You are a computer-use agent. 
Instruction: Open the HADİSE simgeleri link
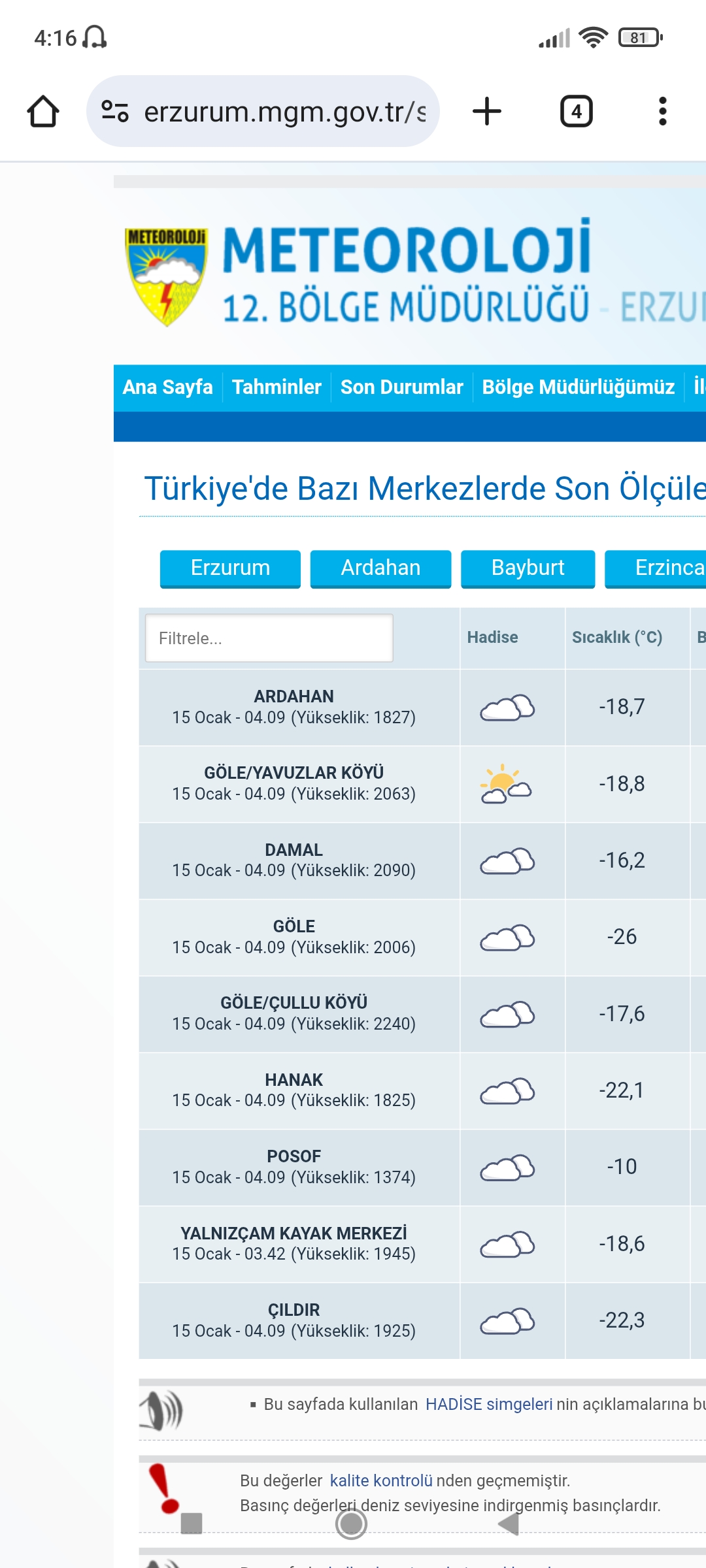489,1404
